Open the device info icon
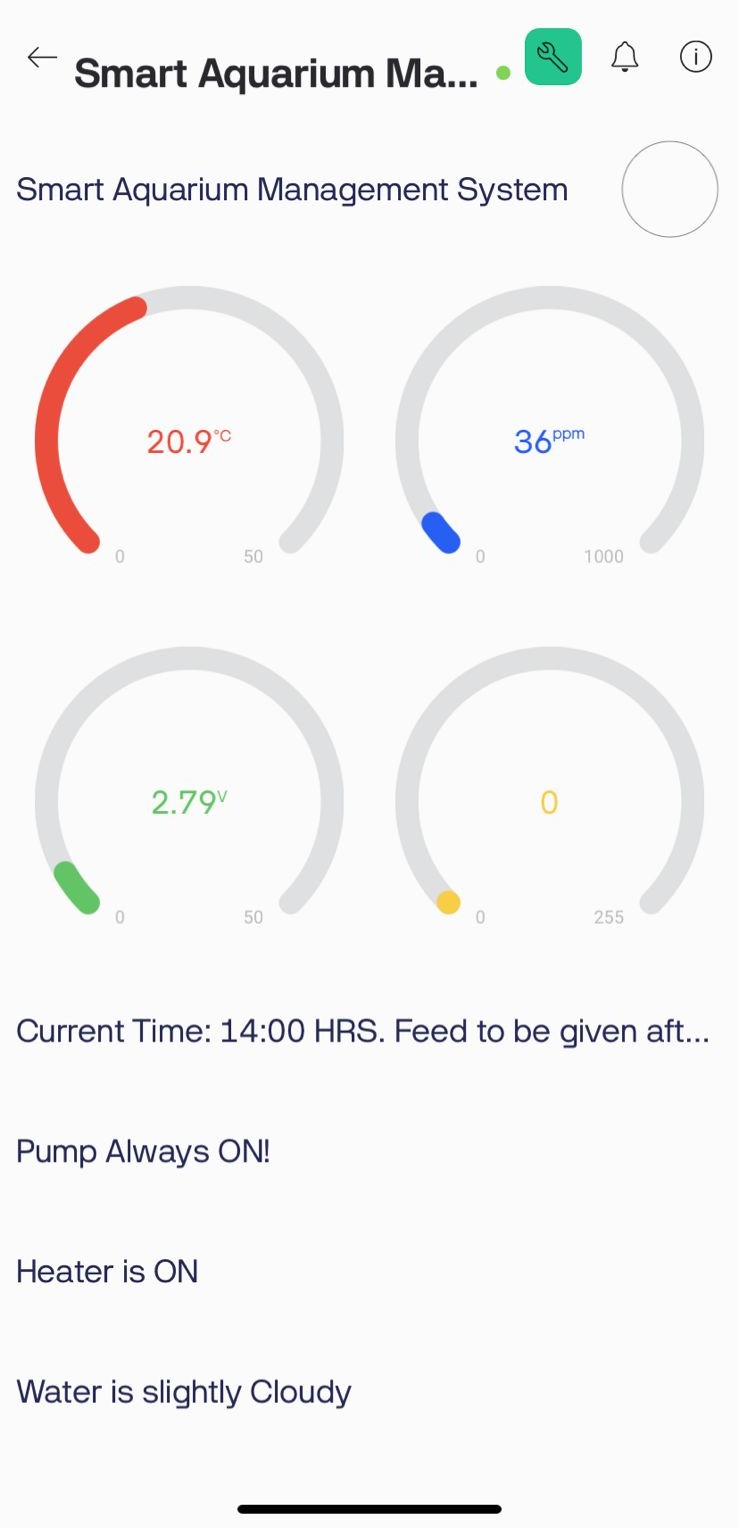The image size is (739, 1528). (695, 57)
